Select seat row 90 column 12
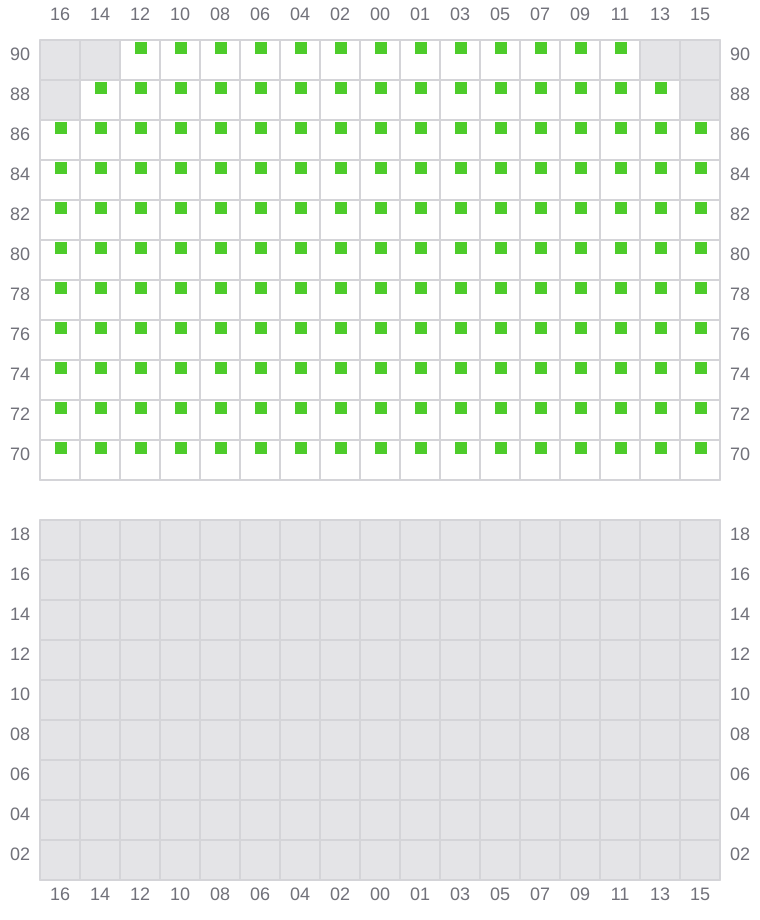760x920 pixels. 141,48
